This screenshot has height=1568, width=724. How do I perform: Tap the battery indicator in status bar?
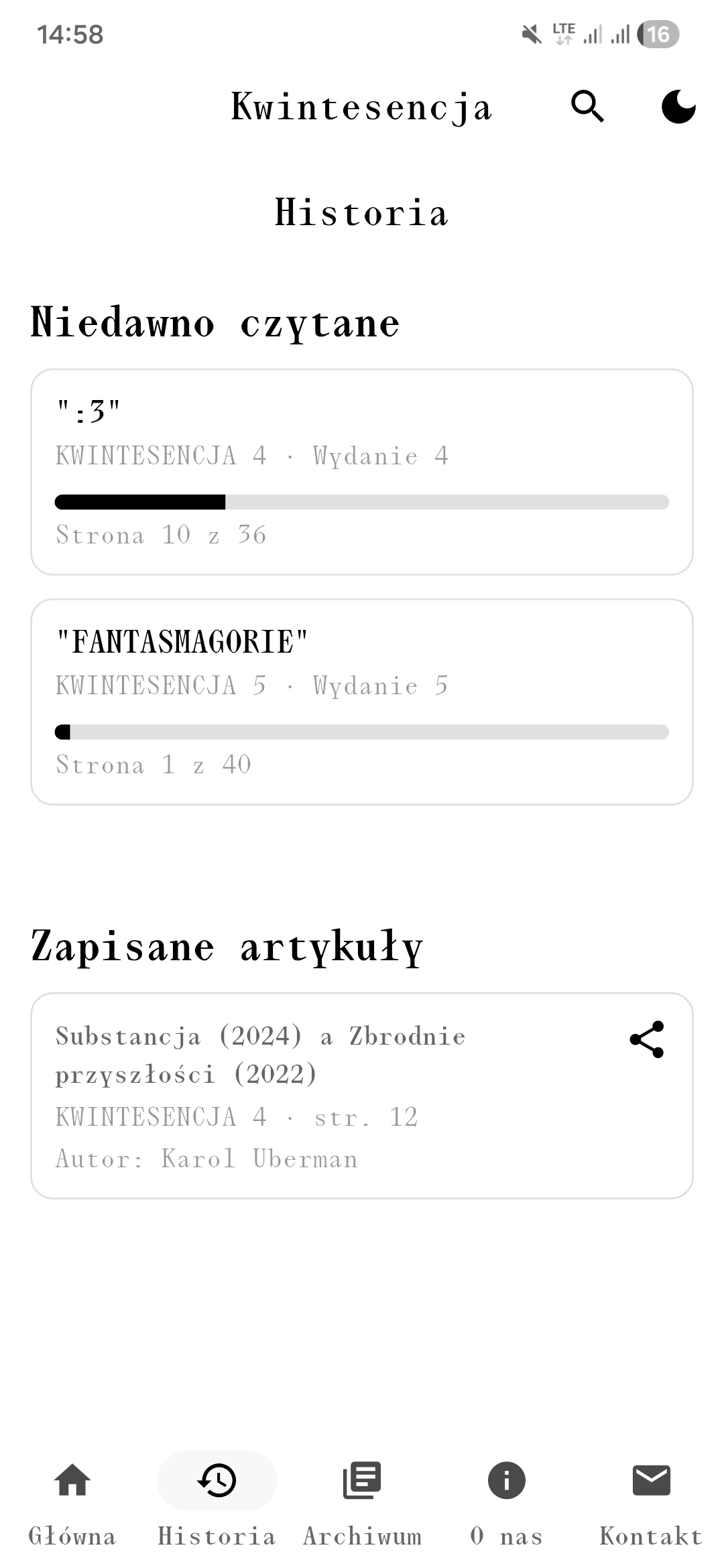[x=659, y=34]
